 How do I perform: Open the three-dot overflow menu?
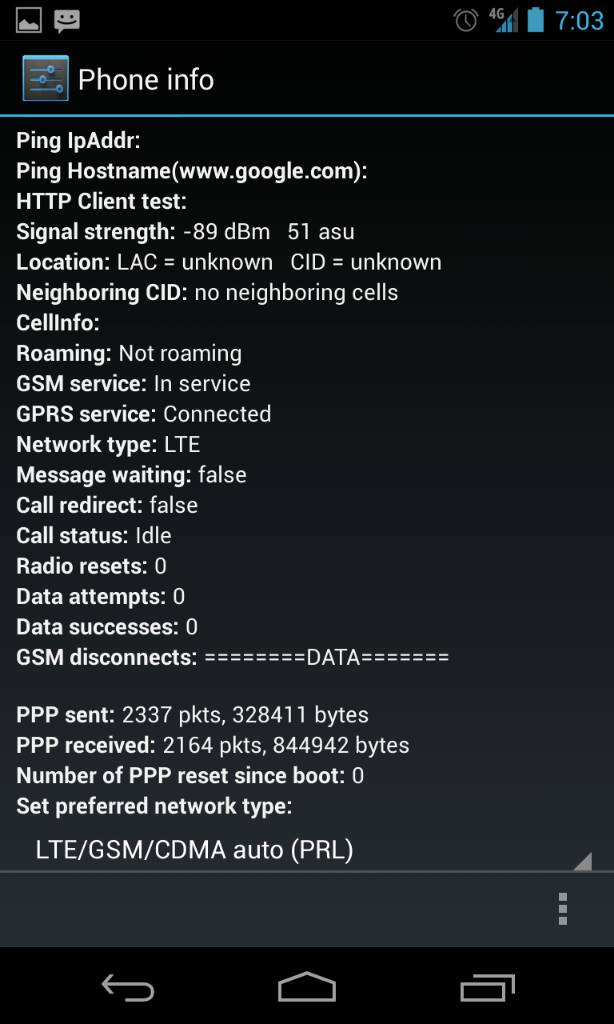(x=562, y=908)
